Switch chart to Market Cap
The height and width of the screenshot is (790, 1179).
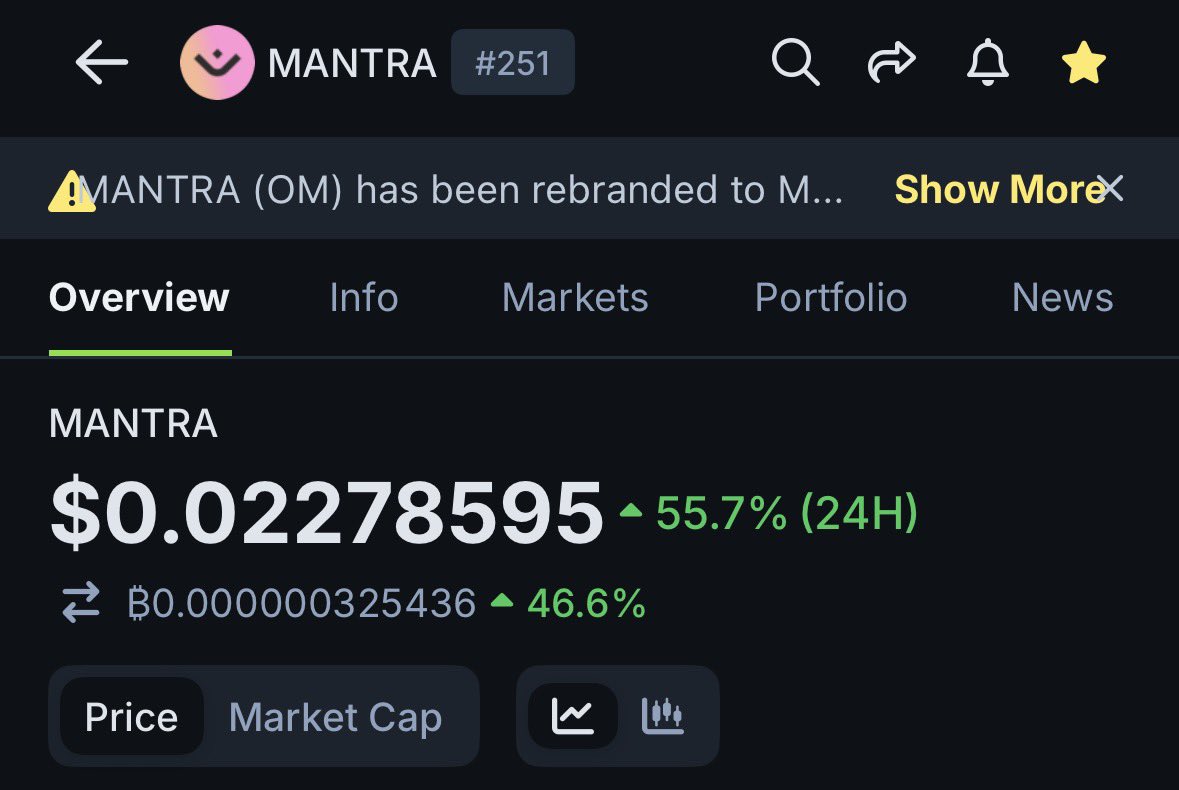pyautogui.click(x=335, y=717)
